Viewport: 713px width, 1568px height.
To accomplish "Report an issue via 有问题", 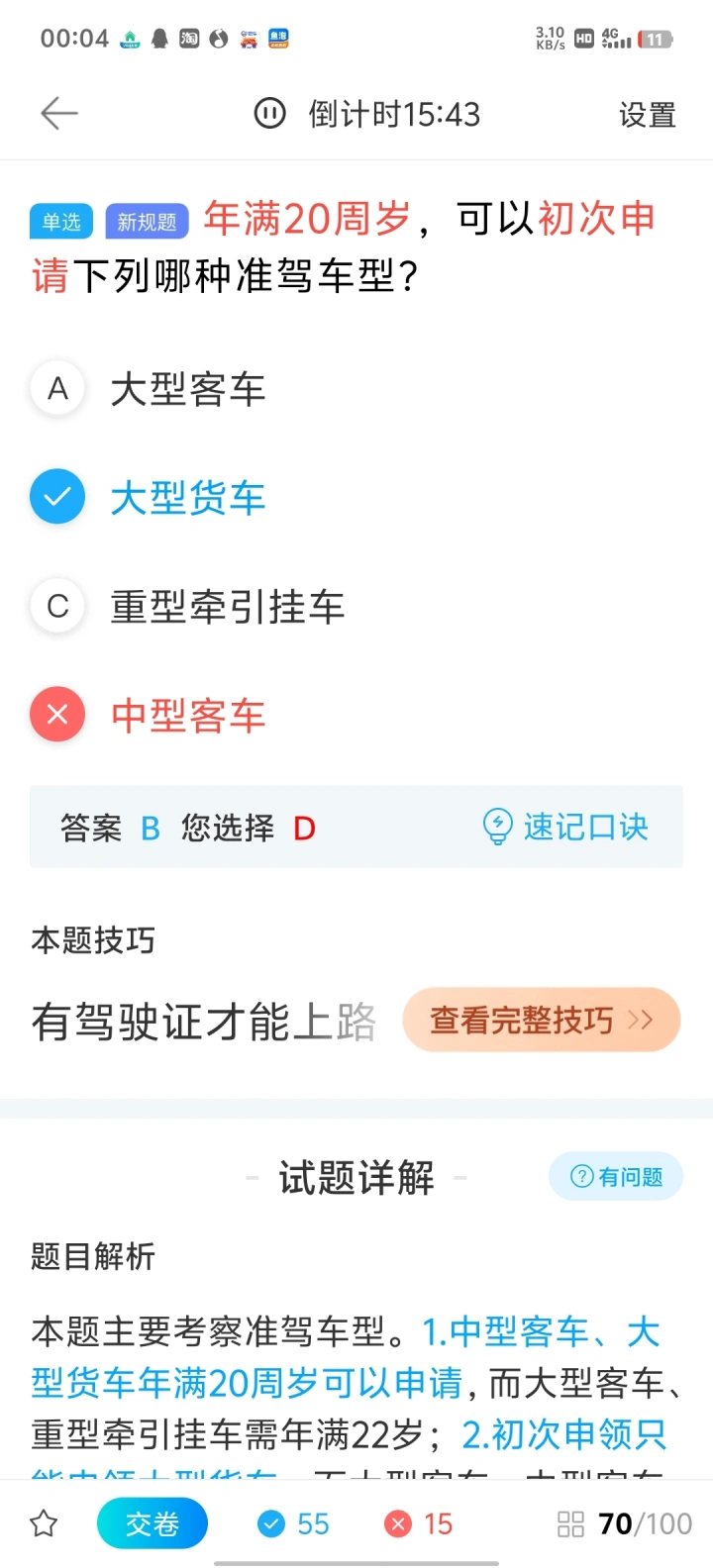I will (x=616, y=1176).
